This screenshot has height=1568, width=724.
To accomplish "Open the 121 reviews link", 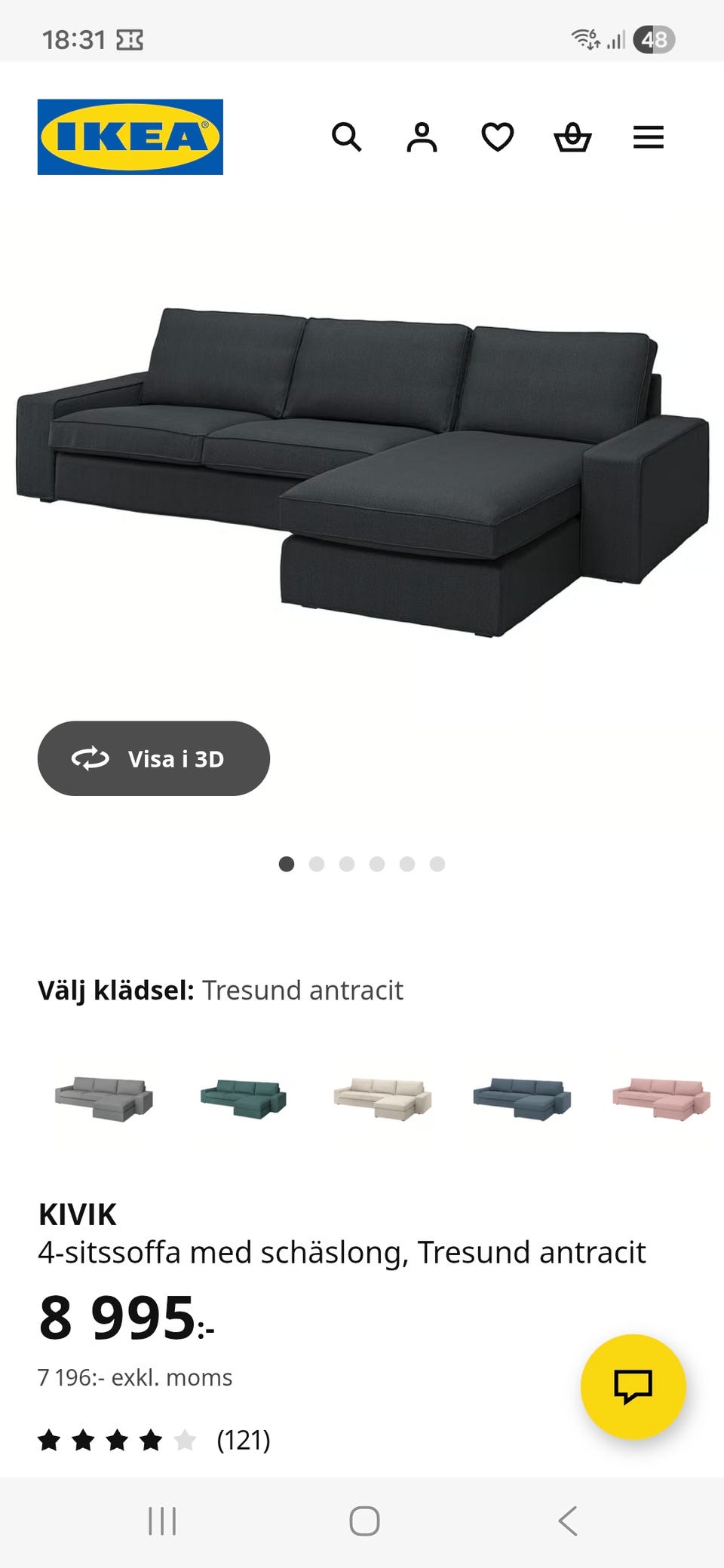I will (x=243, y=1440).
